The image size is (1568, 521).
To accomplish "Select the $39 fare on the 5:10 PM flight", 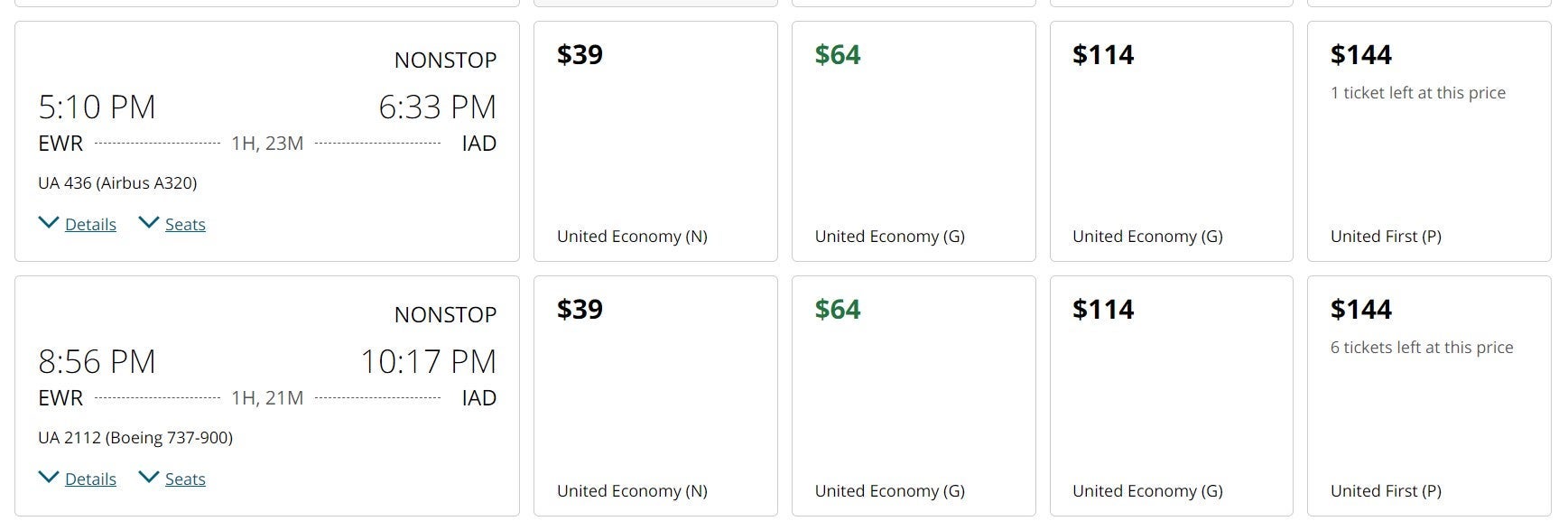I will 655,142.
